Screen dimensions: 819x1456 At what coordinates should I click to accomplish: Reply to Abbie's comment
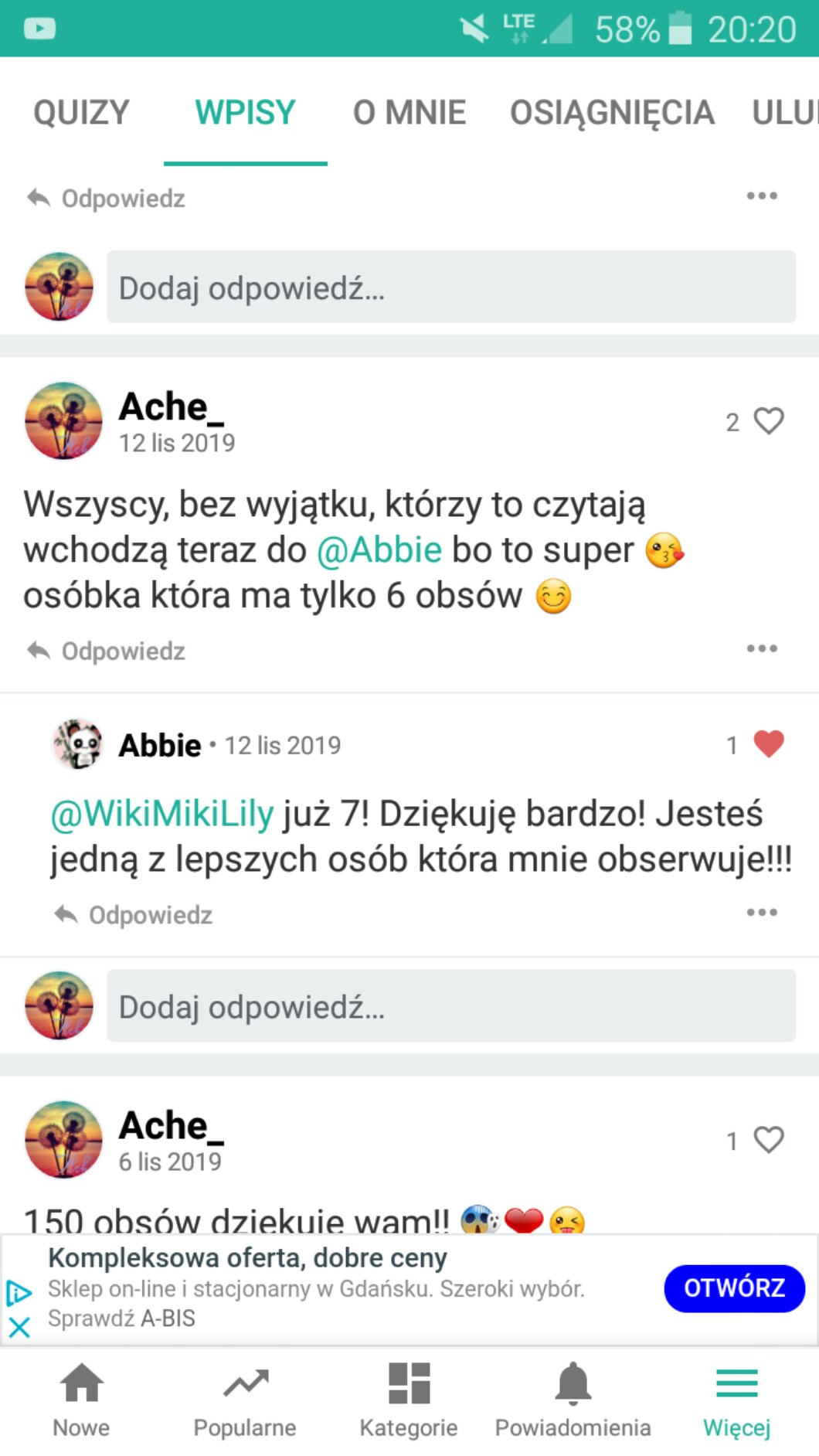click(x=134, y=915)
